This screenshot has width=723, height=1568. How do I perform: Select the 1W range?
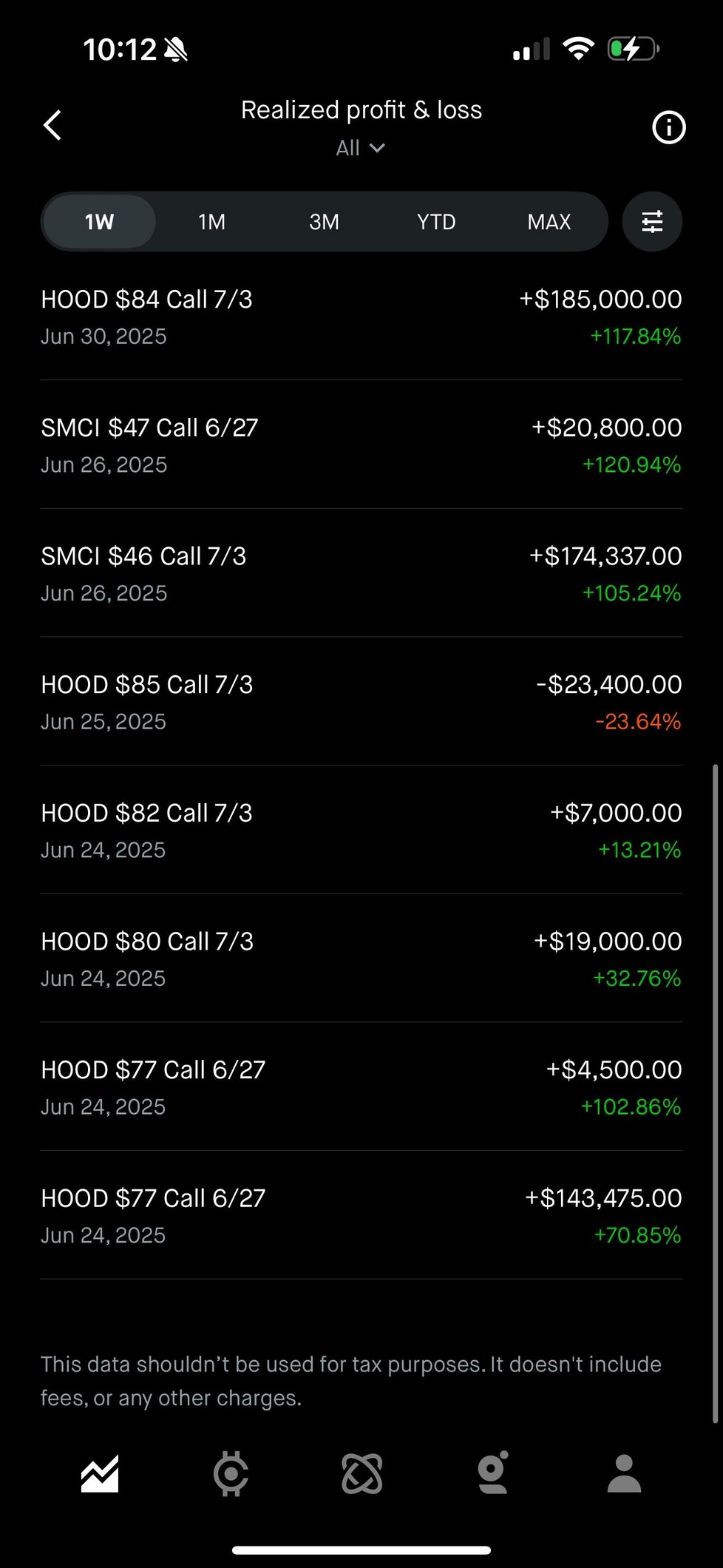pyautogui.click(x=99, y=222)
